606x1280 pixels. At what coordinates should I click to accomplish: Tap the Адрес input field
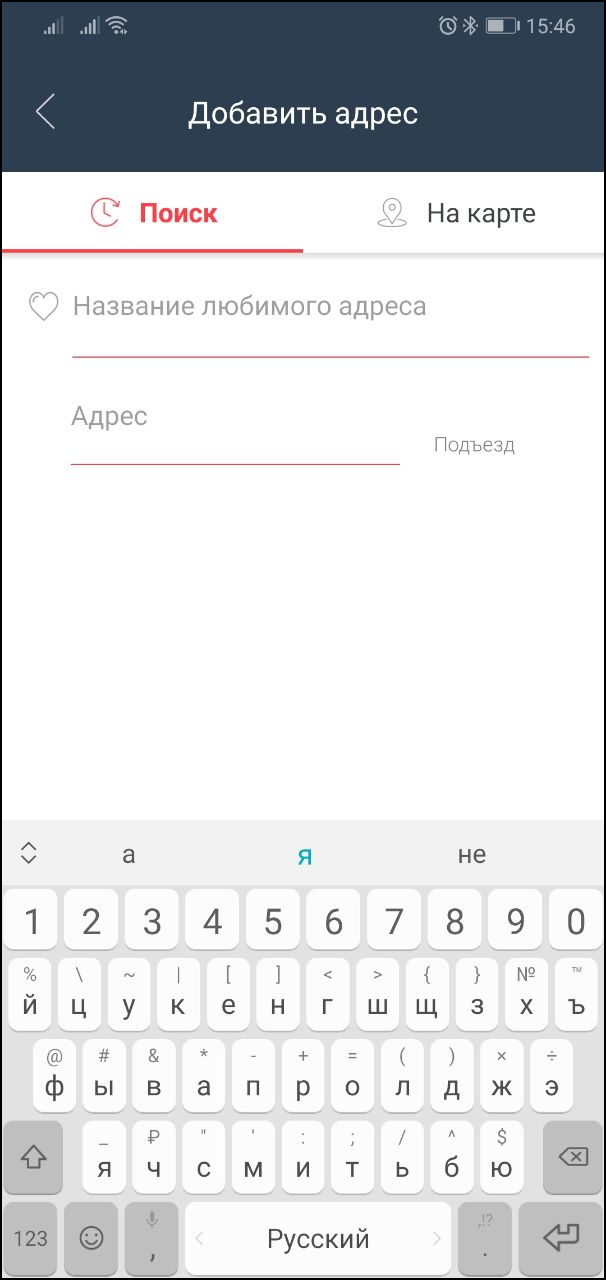(235, 432)
